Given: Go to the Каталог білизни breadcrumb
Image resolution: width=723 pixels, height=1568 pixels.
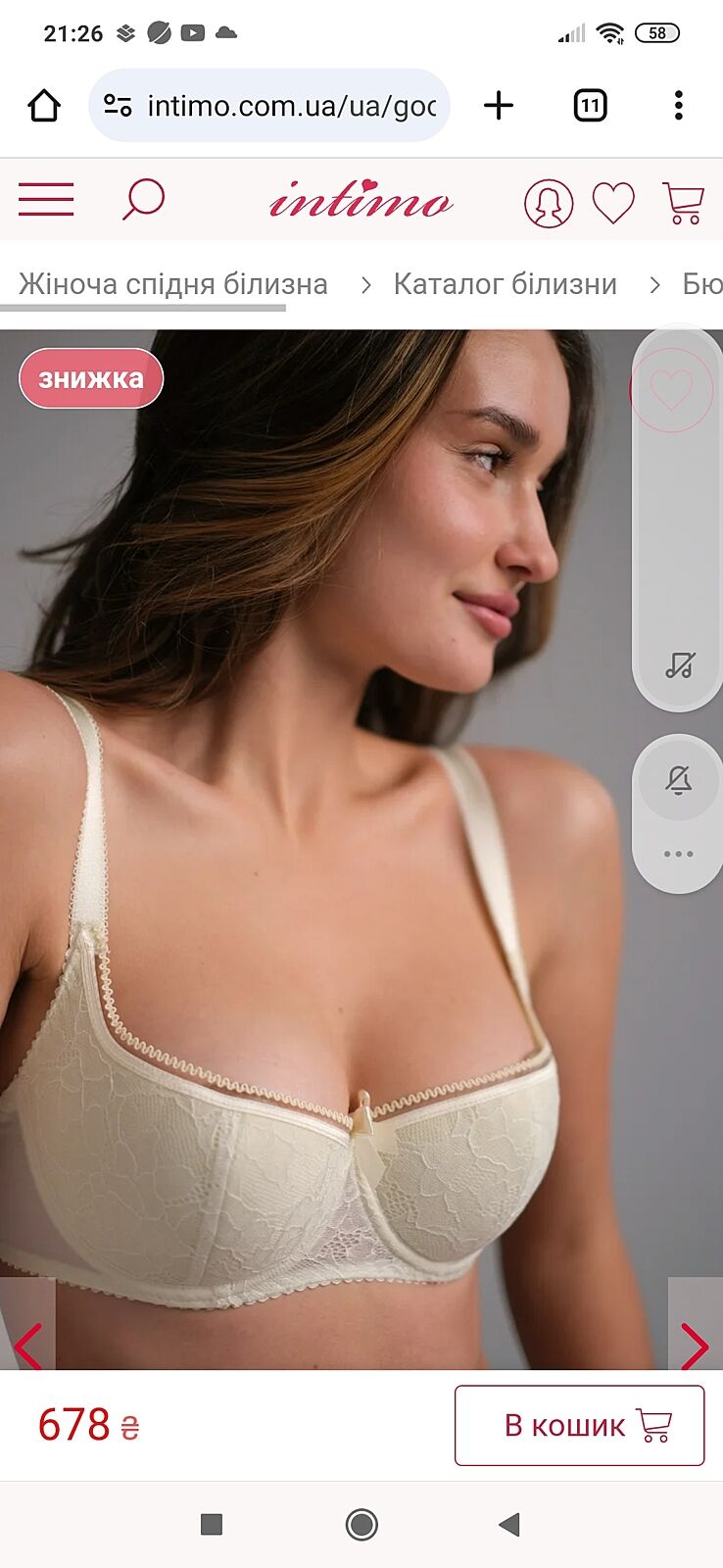Looking at the screenshot, I should (505, 284).
